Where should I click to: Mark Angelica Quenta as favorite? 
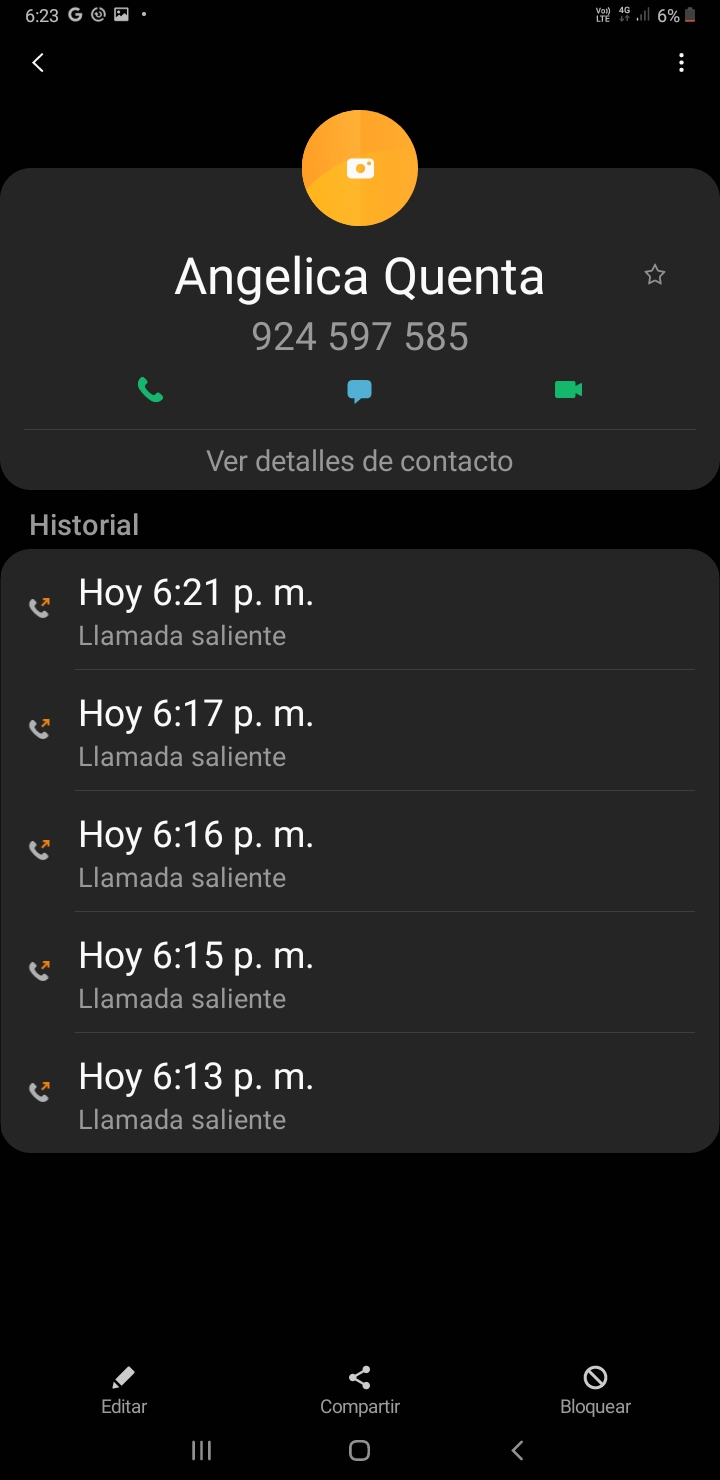tap(655, 275)
